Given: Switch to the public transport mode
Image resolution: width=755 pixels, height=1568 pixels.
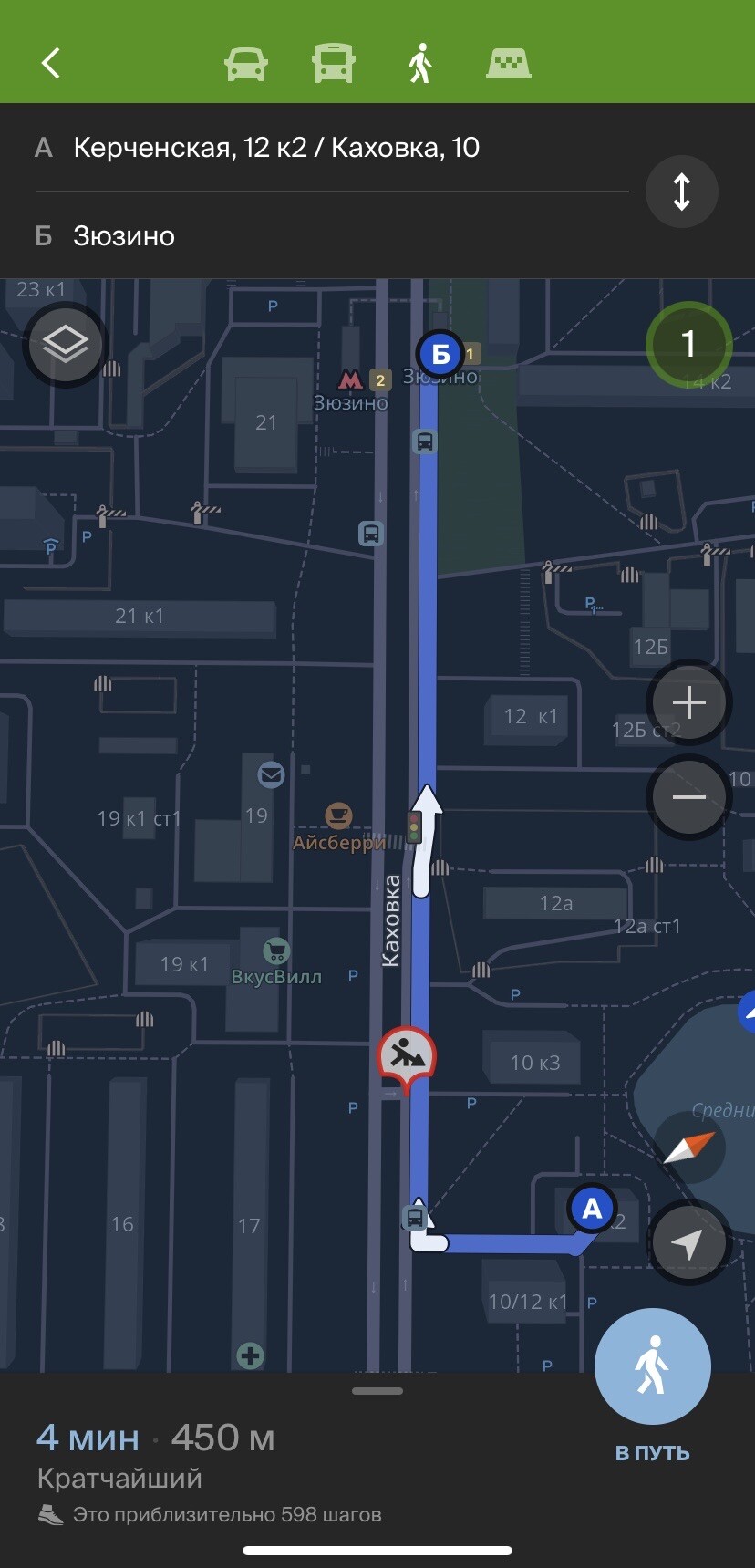Looking at the screenshot, I should point(334,64).
